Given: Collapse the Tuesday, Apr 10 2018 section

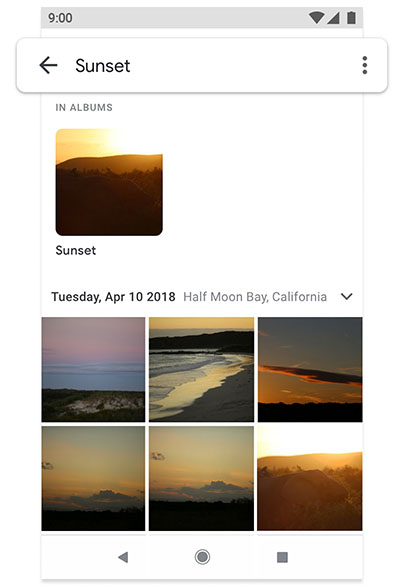Looking at the screenshot, I should coord(347,297).
